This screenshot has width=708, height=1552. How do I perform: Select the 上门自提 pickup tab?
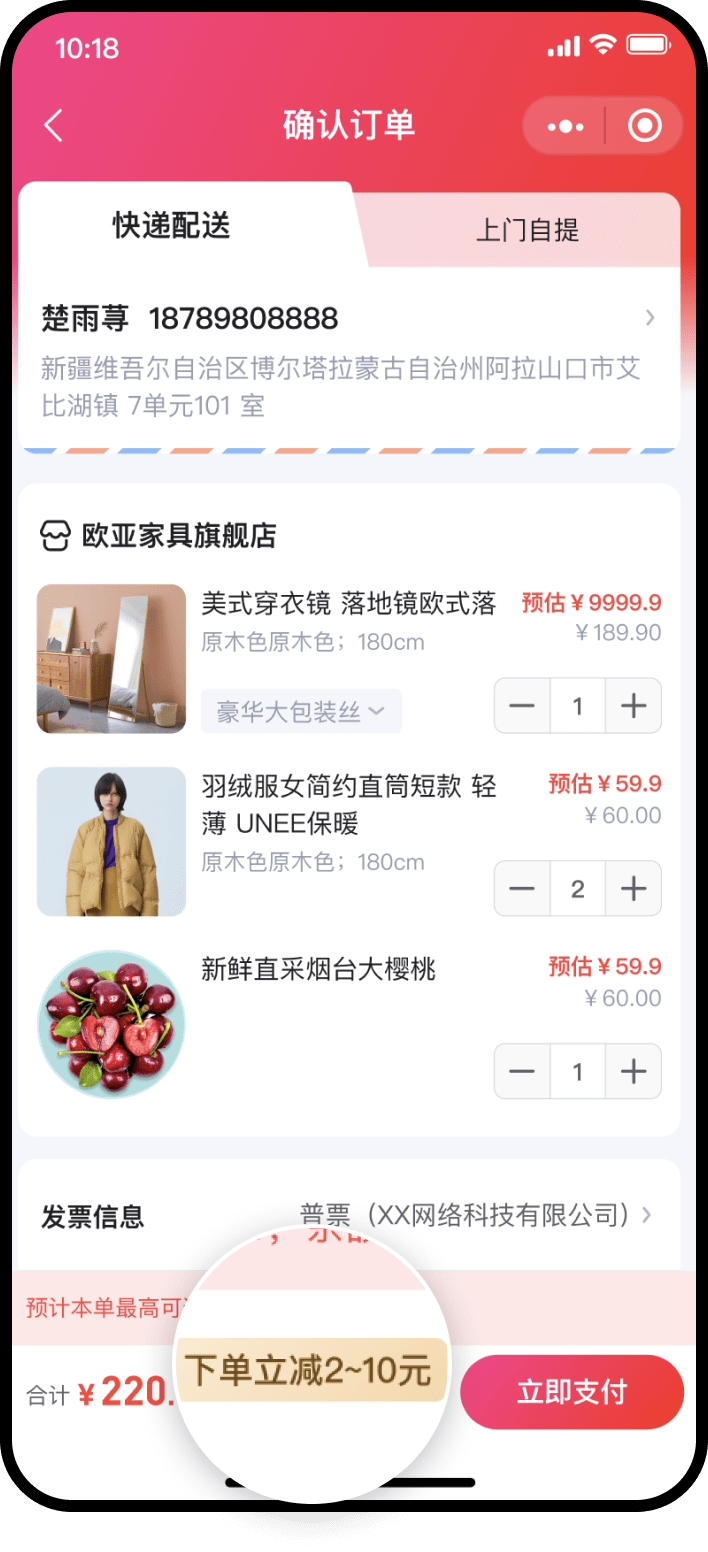pyautogui.click(x=527, y=231)
